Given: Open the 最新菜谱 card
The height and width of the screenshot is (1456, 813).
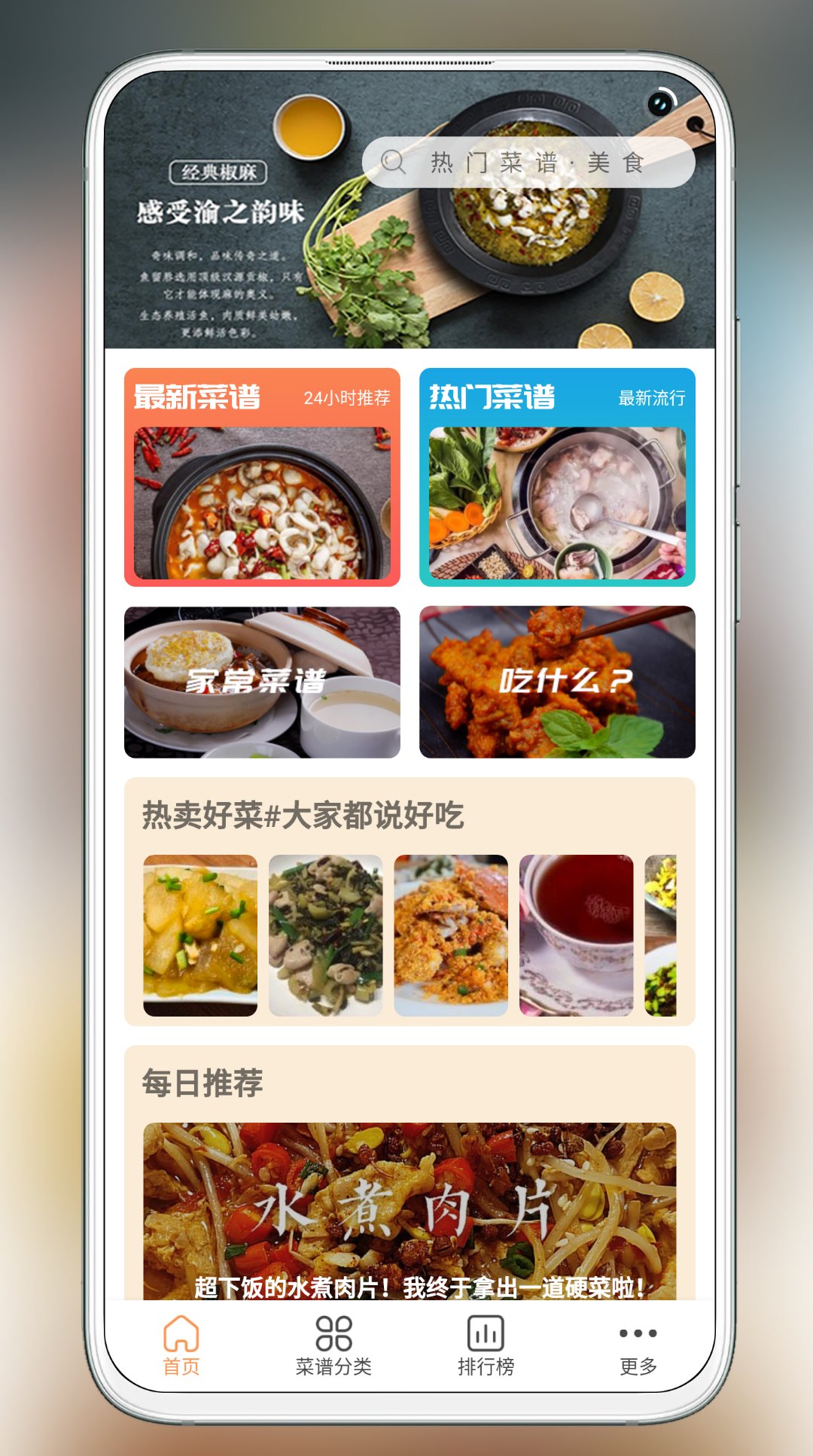Looking at the screenshot, I should click(x=262, y=477).
